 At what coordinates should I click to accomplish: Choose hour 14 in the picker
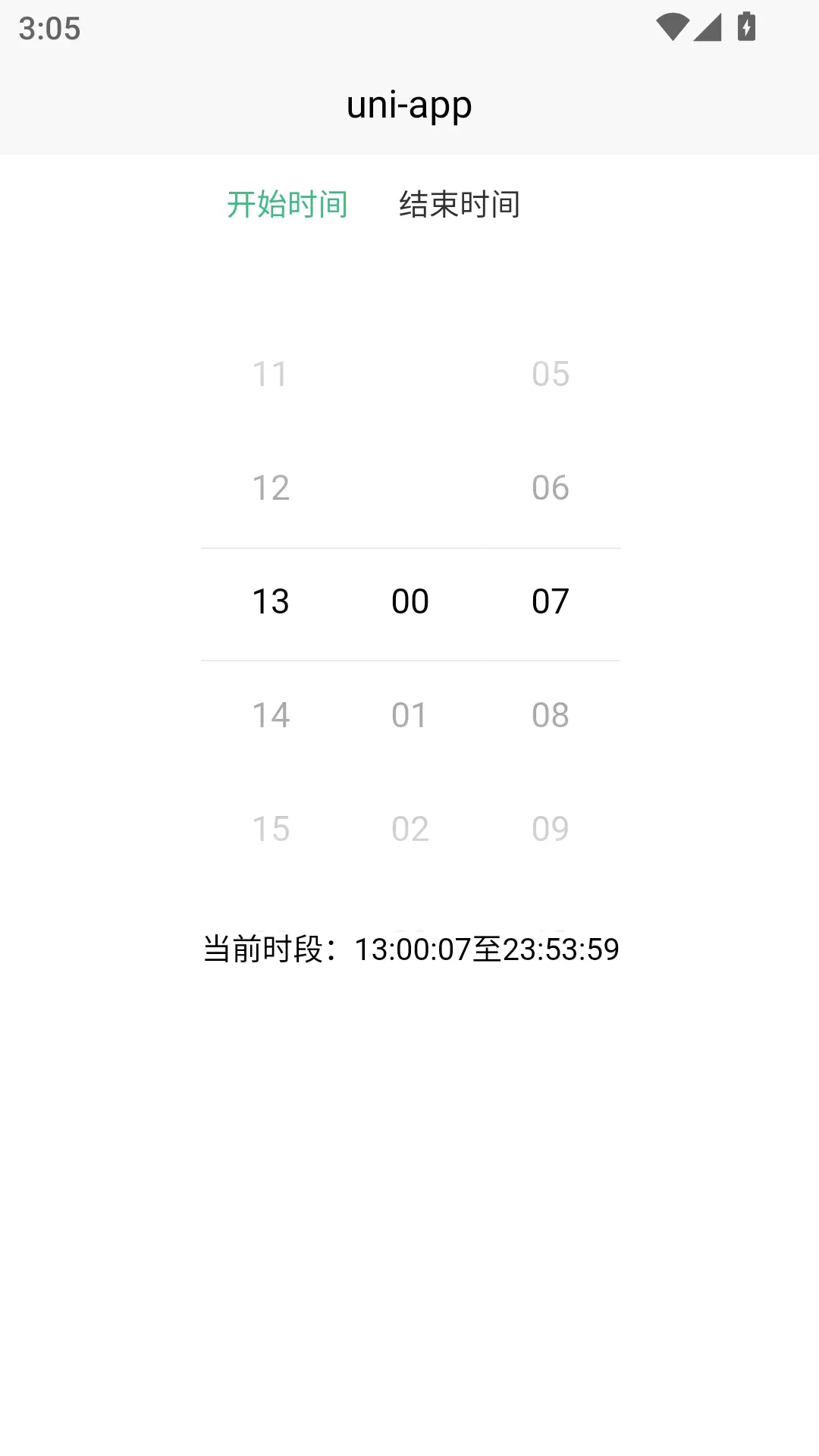[271, 715]
